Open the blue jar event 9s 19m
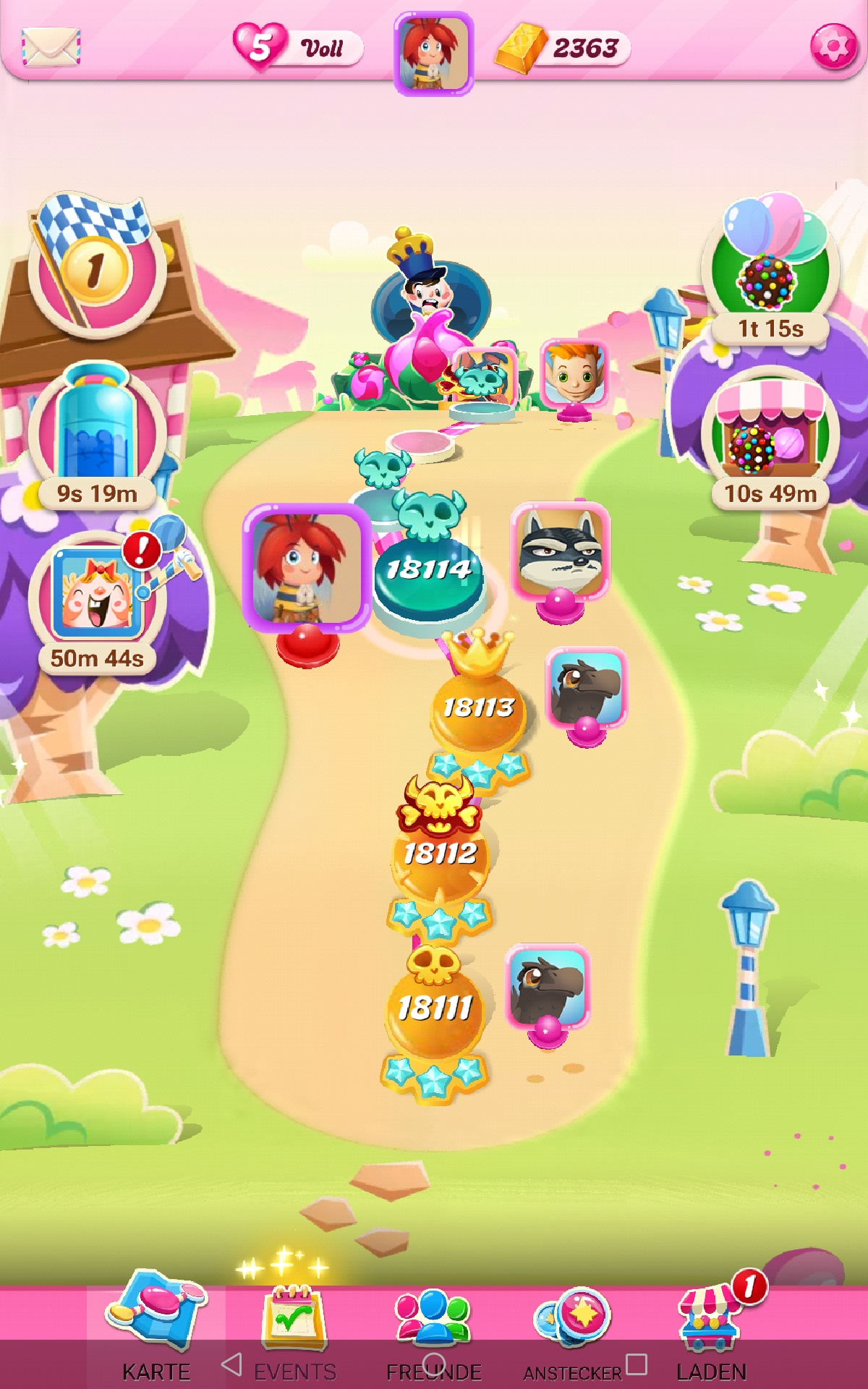This screenshot has height=1389, width=868. click(97, 436)
